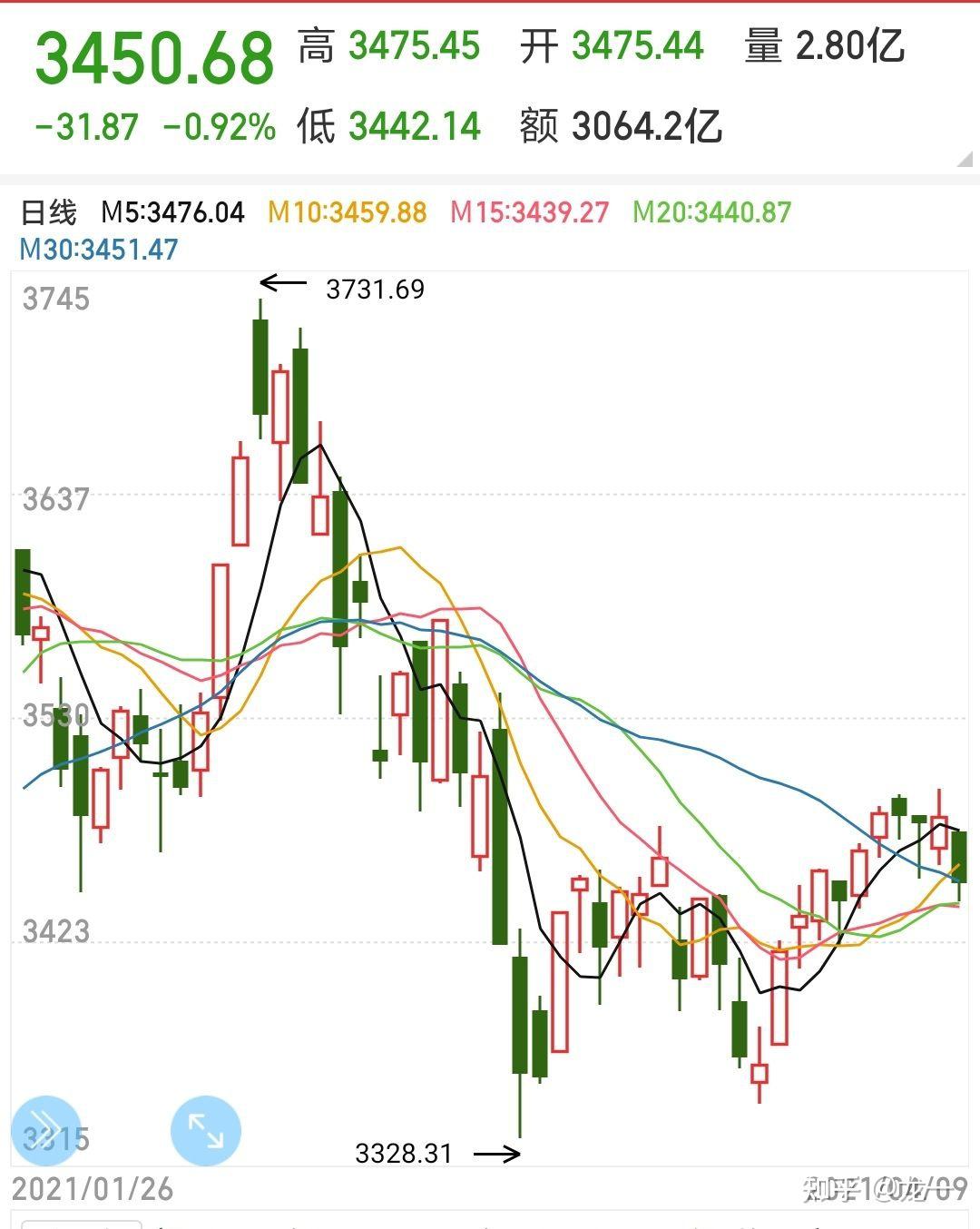This screenshot has width=980, height=1229.
Task: Open timeframe options from 日线 label
Action: [50, 213]
